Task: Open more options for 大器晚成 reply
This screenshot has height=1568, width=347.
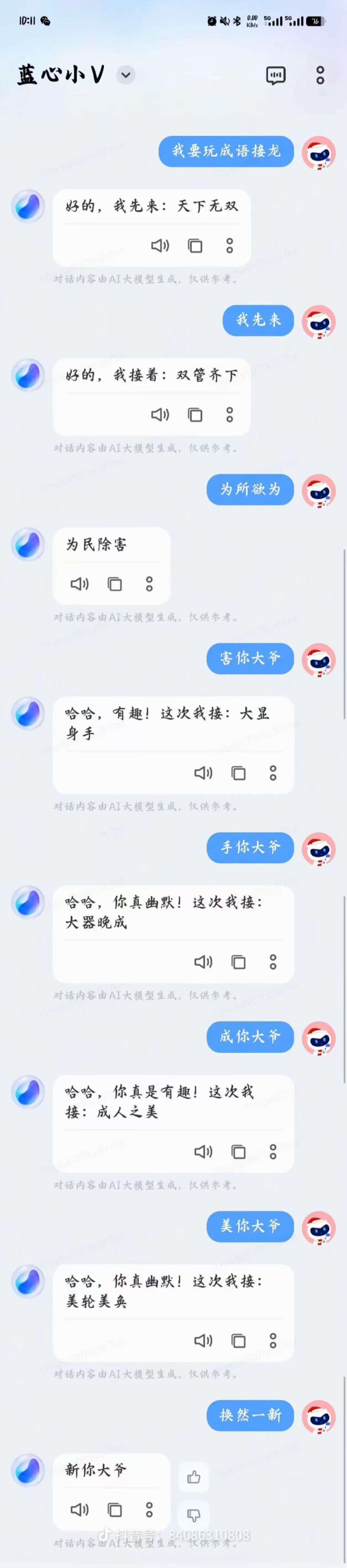Action: point(273,962)
